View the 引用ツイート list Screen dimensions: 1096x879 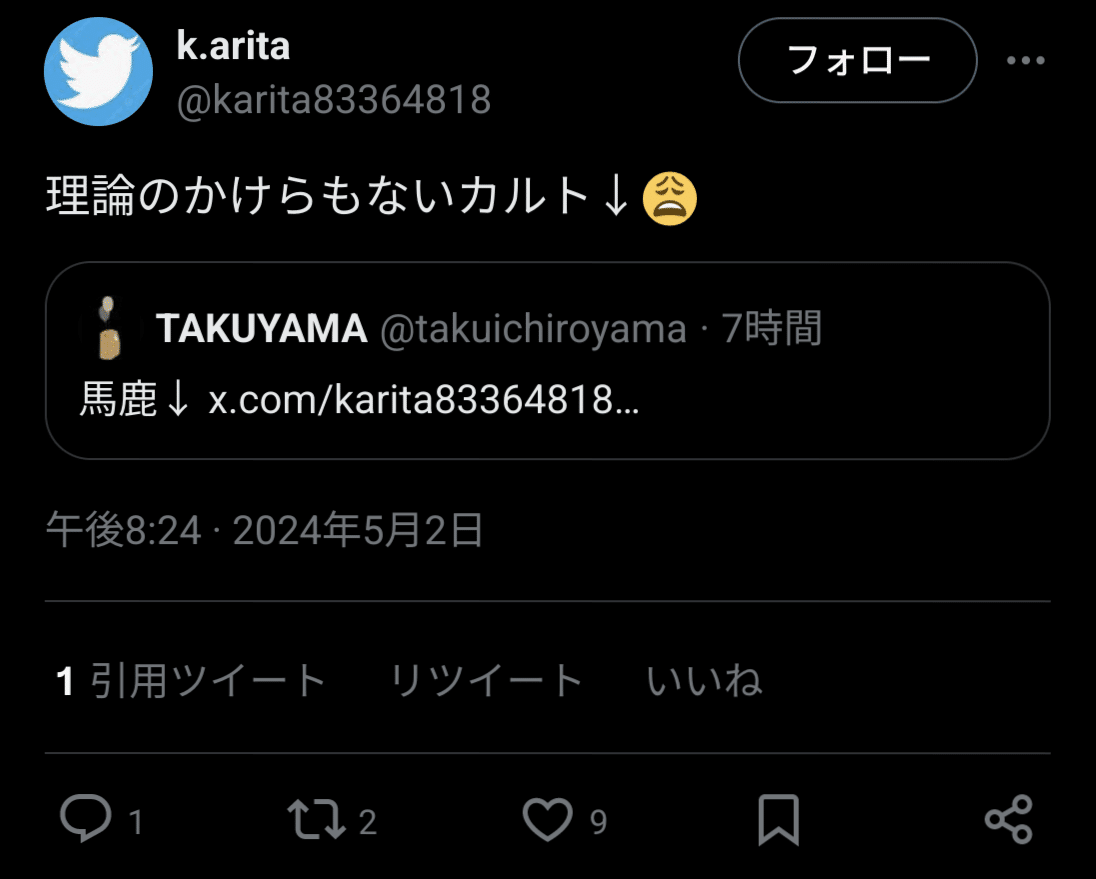tap(193, 681)
